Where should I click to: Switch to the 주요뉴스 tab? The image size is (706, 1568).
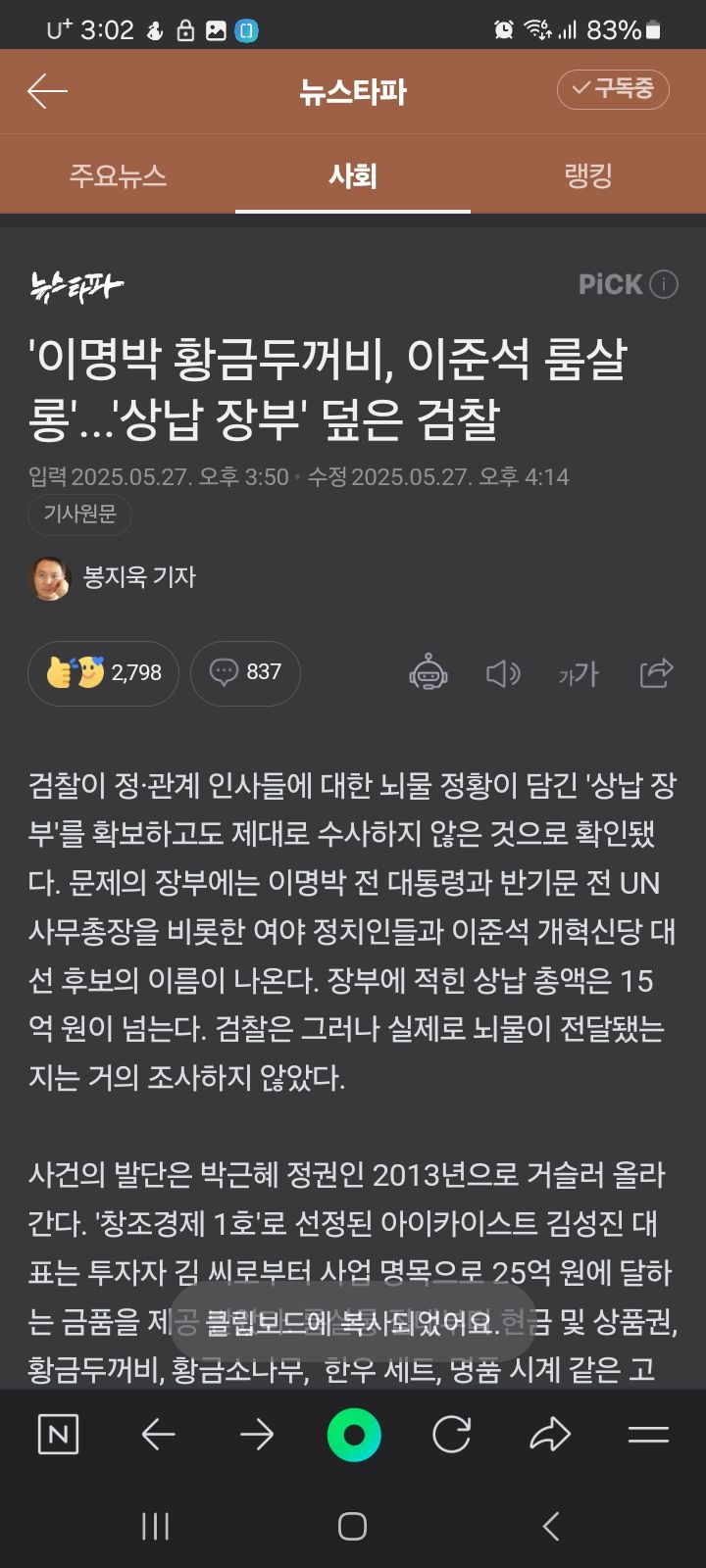[118, 176]
